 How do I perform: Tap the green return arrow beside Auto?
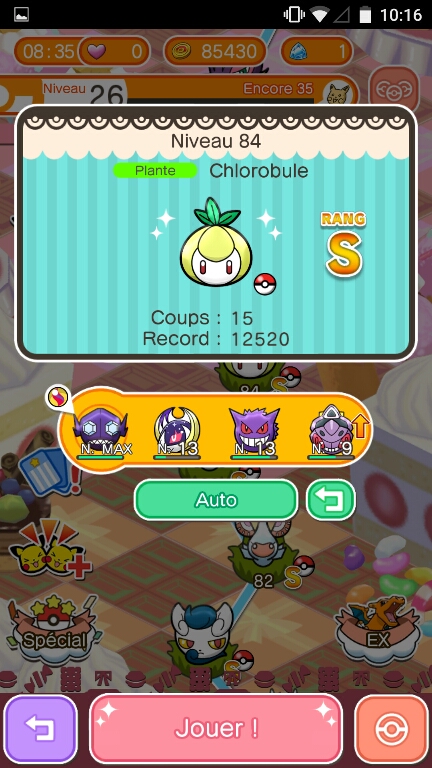click(331, 500)
